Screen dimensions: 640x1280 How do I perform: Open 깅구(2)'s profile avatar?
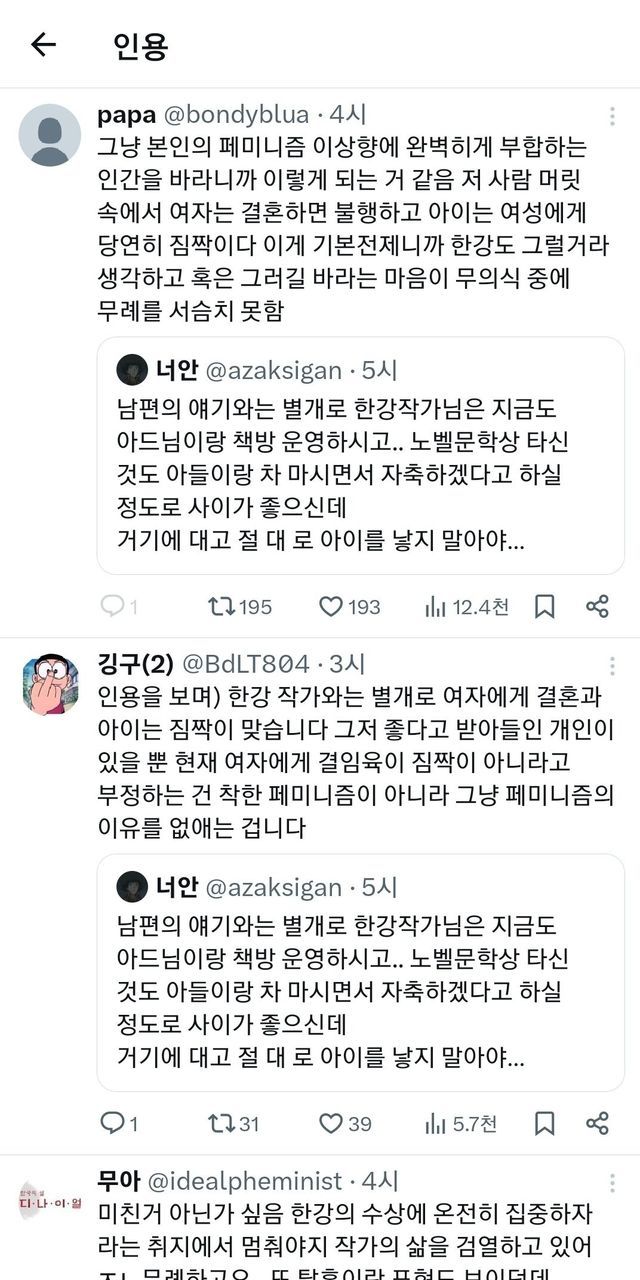(x=50, y=685)
